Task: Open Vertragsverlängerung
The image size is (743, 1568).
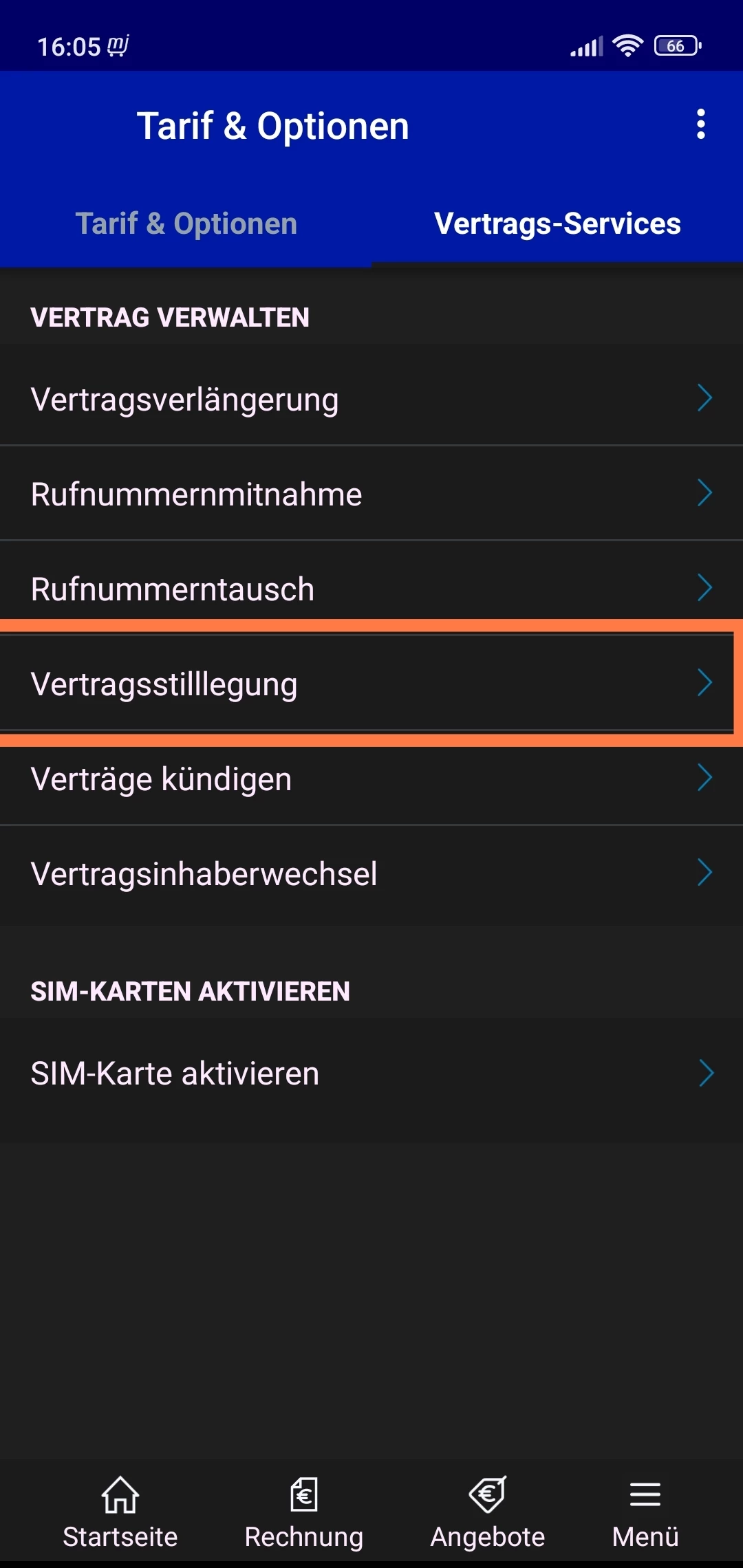Action: [x=371, y=399]
